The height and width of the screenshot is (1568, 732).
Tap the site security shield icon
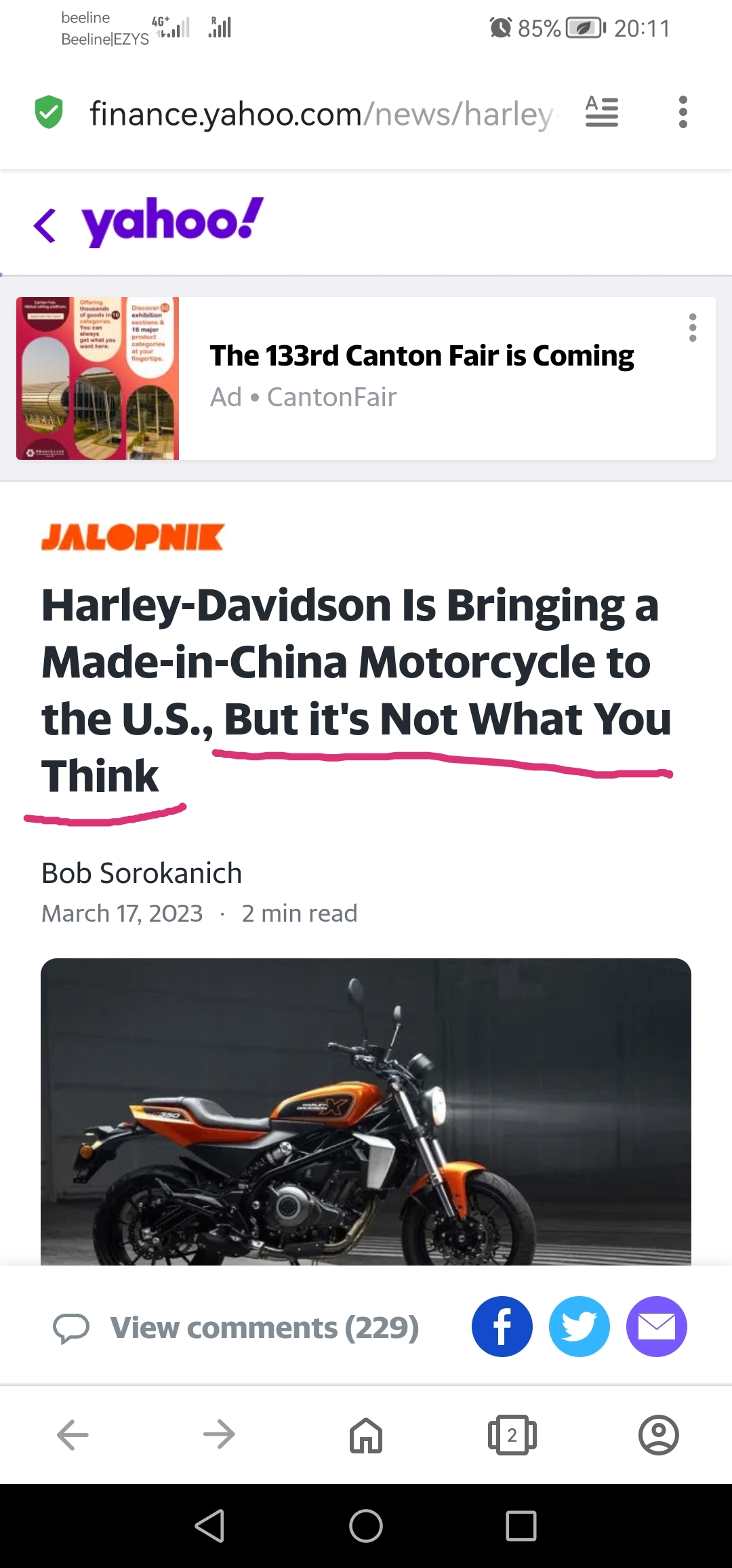49,112
